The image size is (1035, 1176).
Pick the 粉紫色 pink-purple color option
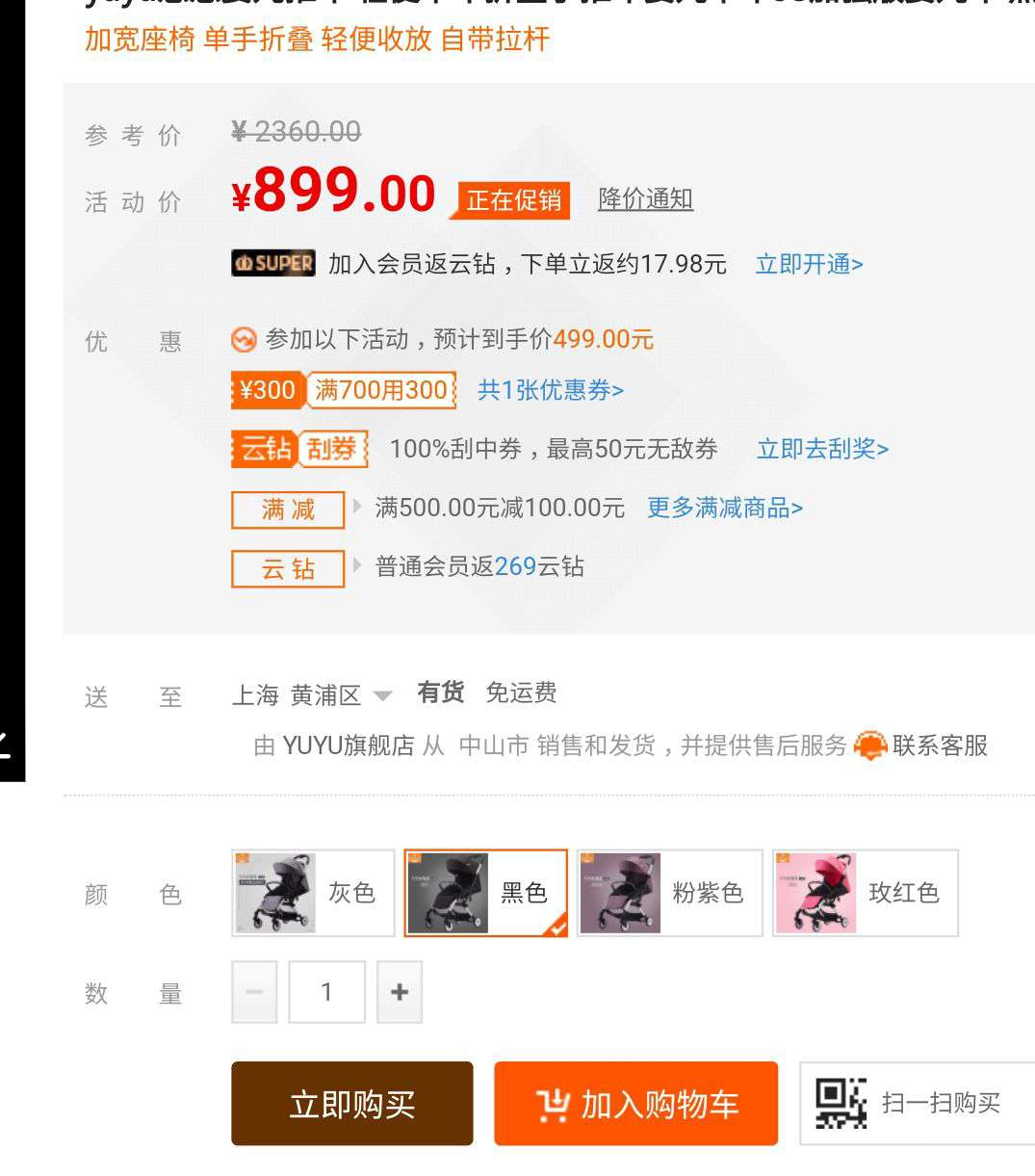point(669,893)
